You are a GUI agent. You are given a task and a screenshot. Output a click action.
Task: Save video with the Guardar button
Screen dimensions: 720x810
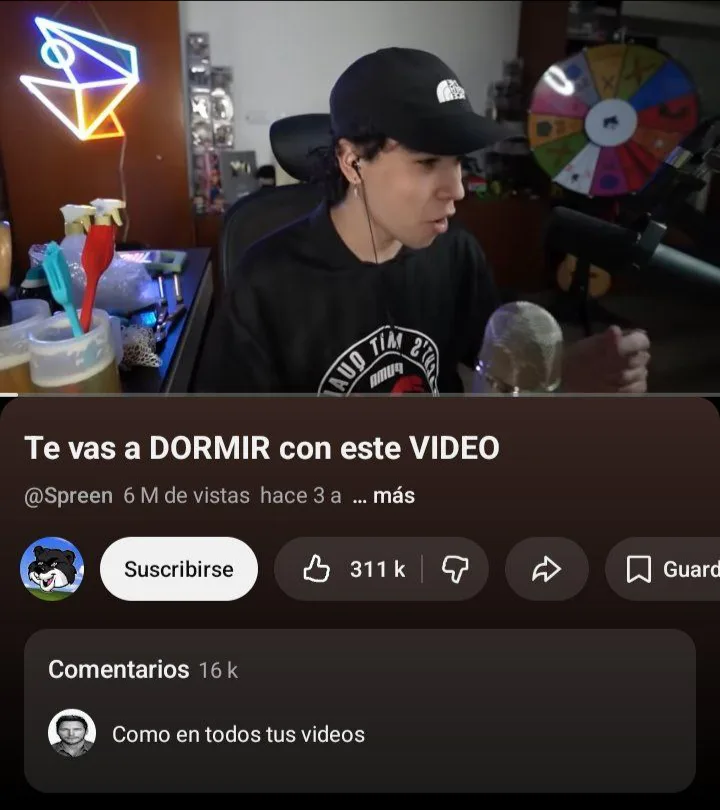(x=672, y=569)
